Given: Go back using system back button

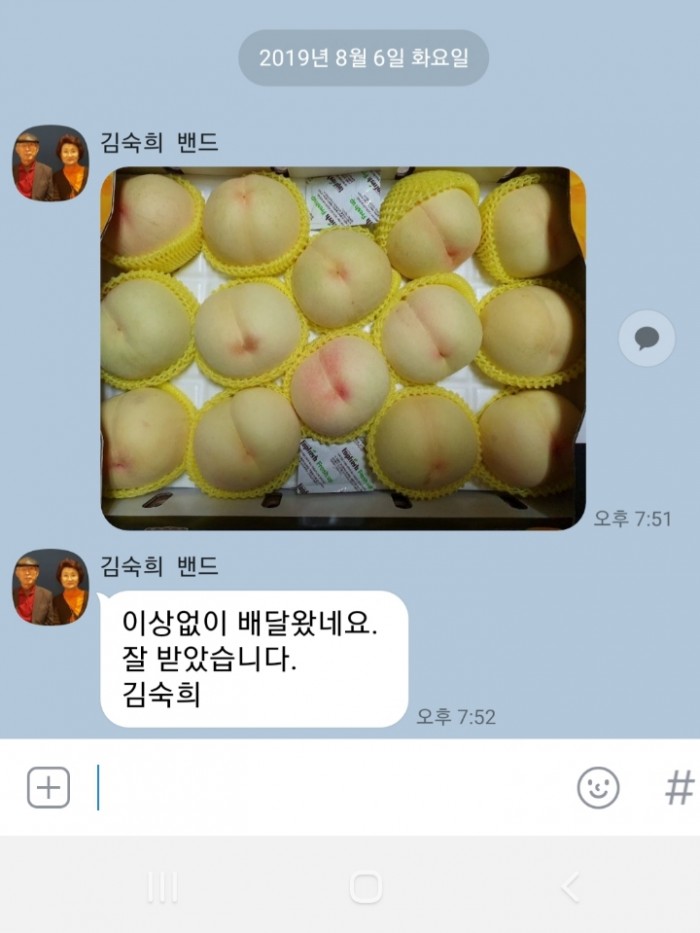Looking at the screenshot, I should point(570,886).
